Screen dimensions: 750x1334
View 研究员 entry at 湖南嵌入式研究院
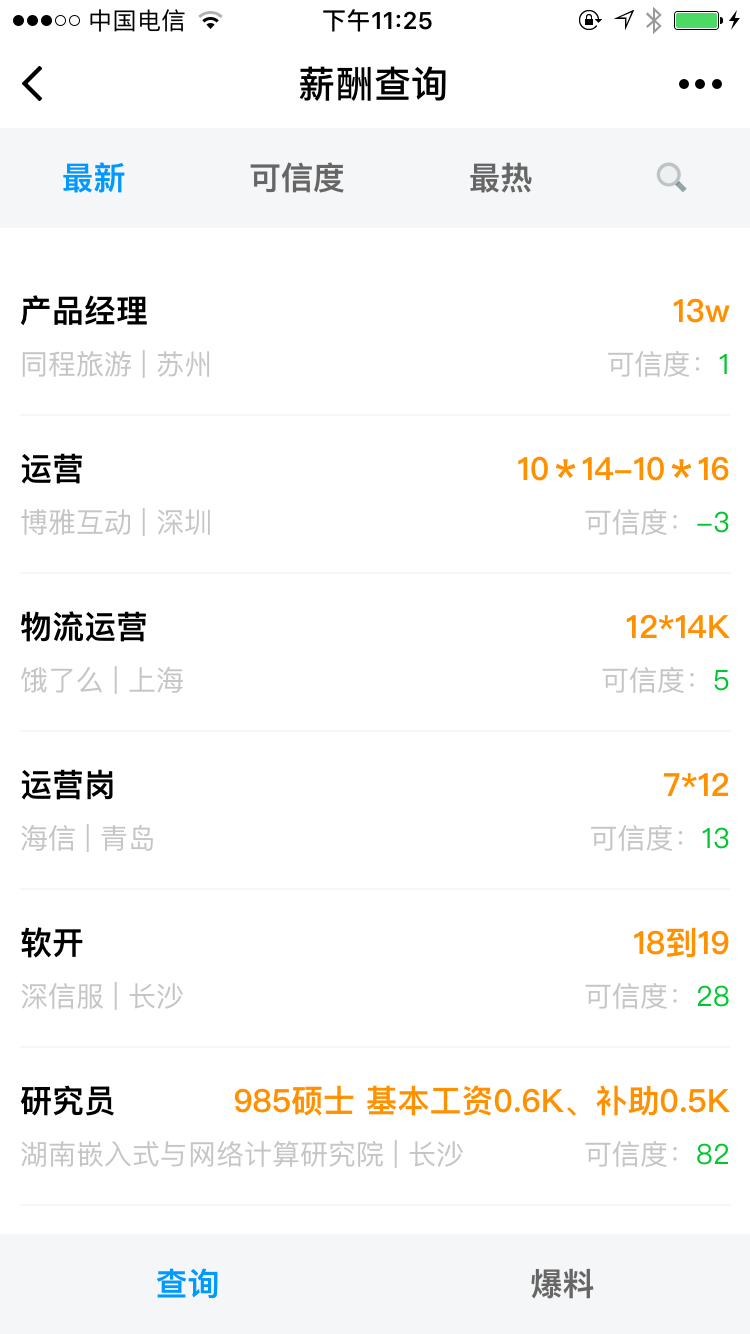click(x=375, y=1127)
